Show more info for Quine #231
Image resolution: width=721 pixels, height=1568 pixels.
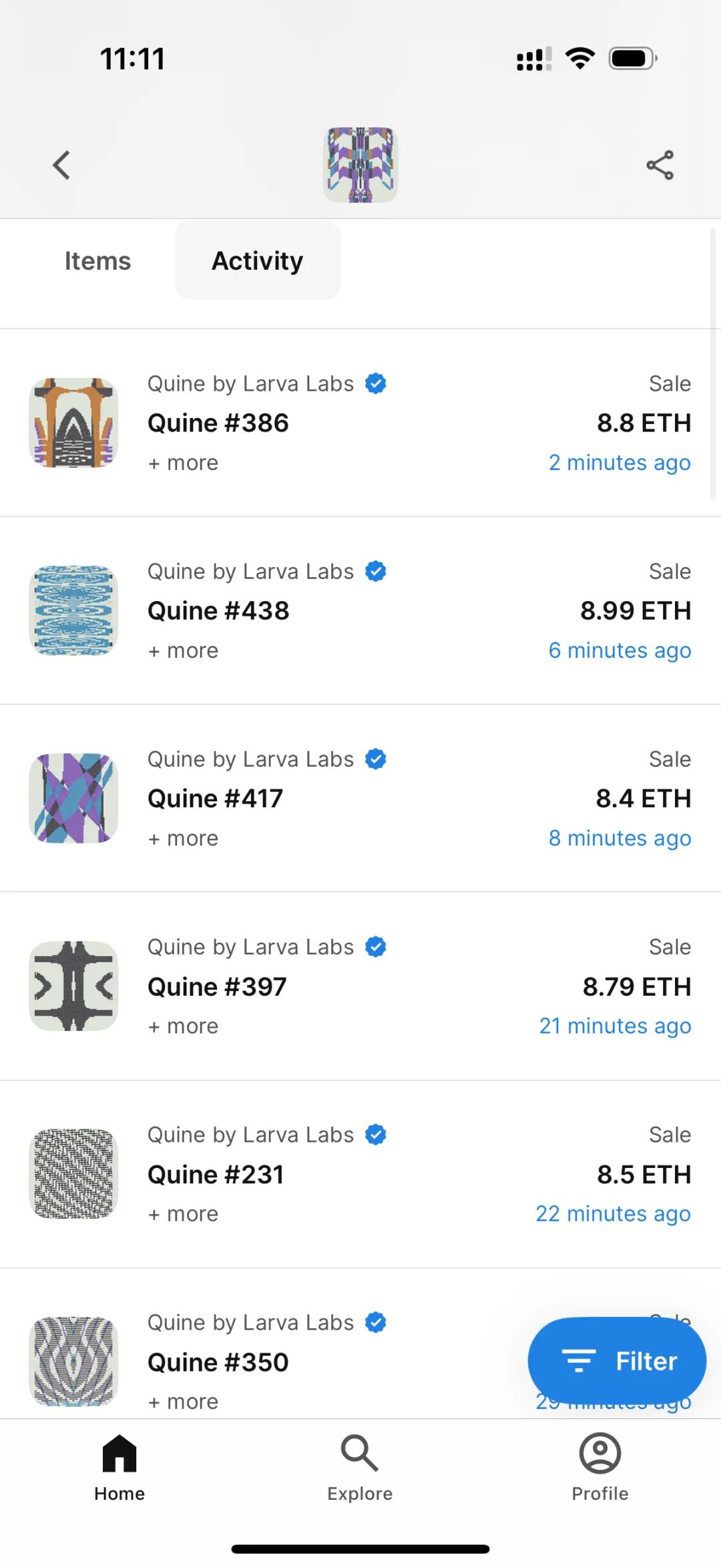182,1214
